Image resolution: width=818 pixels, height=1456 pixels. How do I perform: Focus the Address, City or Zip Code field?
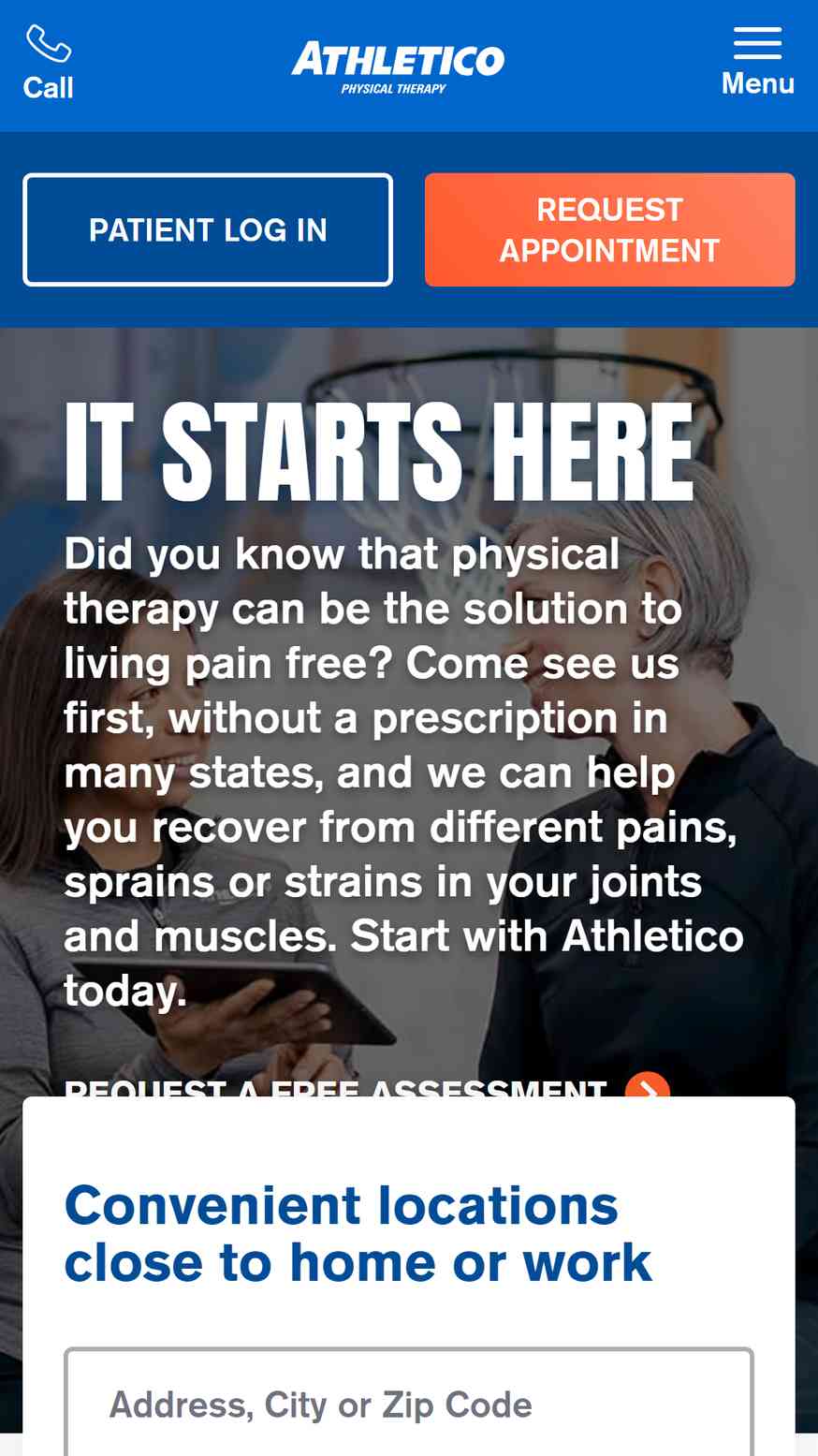point(409,1402)
